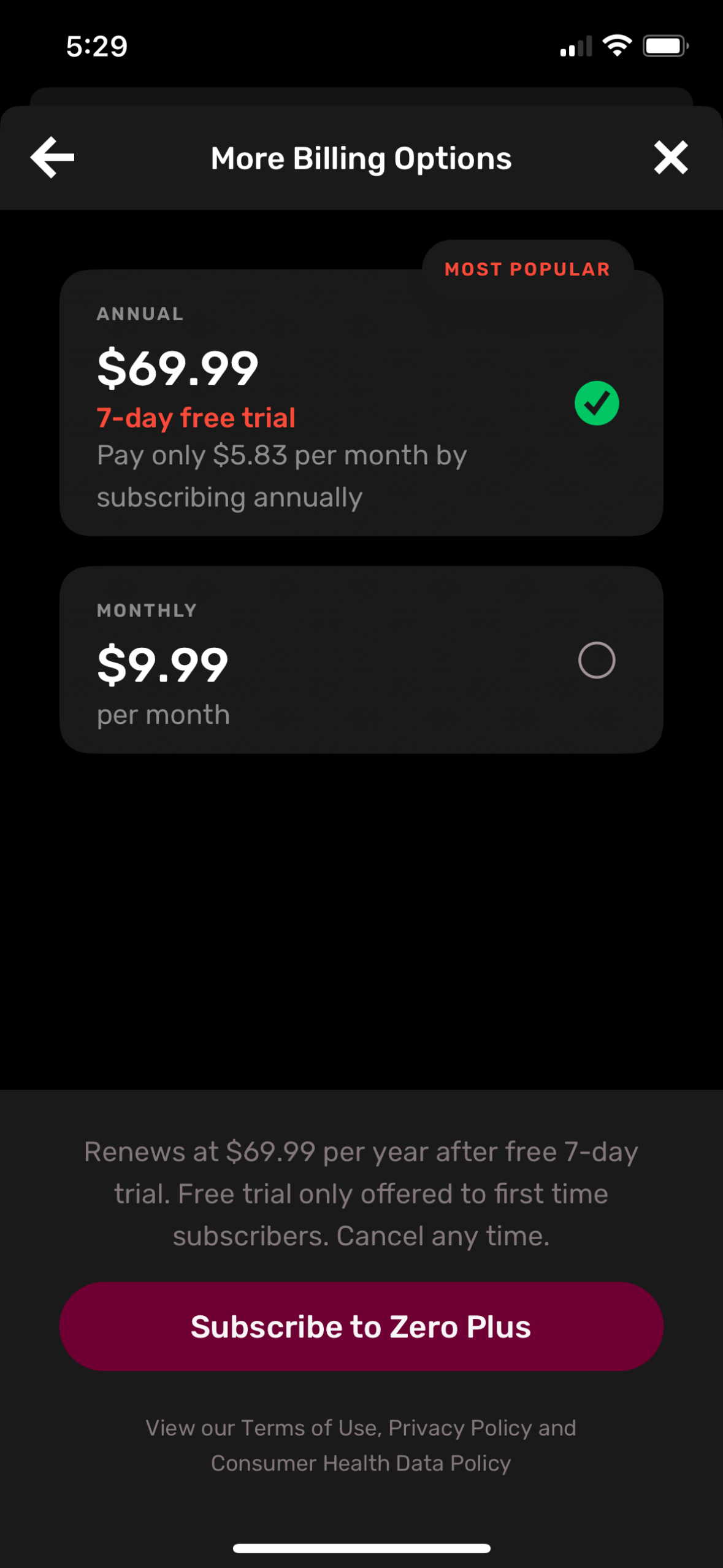Click the MOST POPULAR badge

[x=527, y=268]
